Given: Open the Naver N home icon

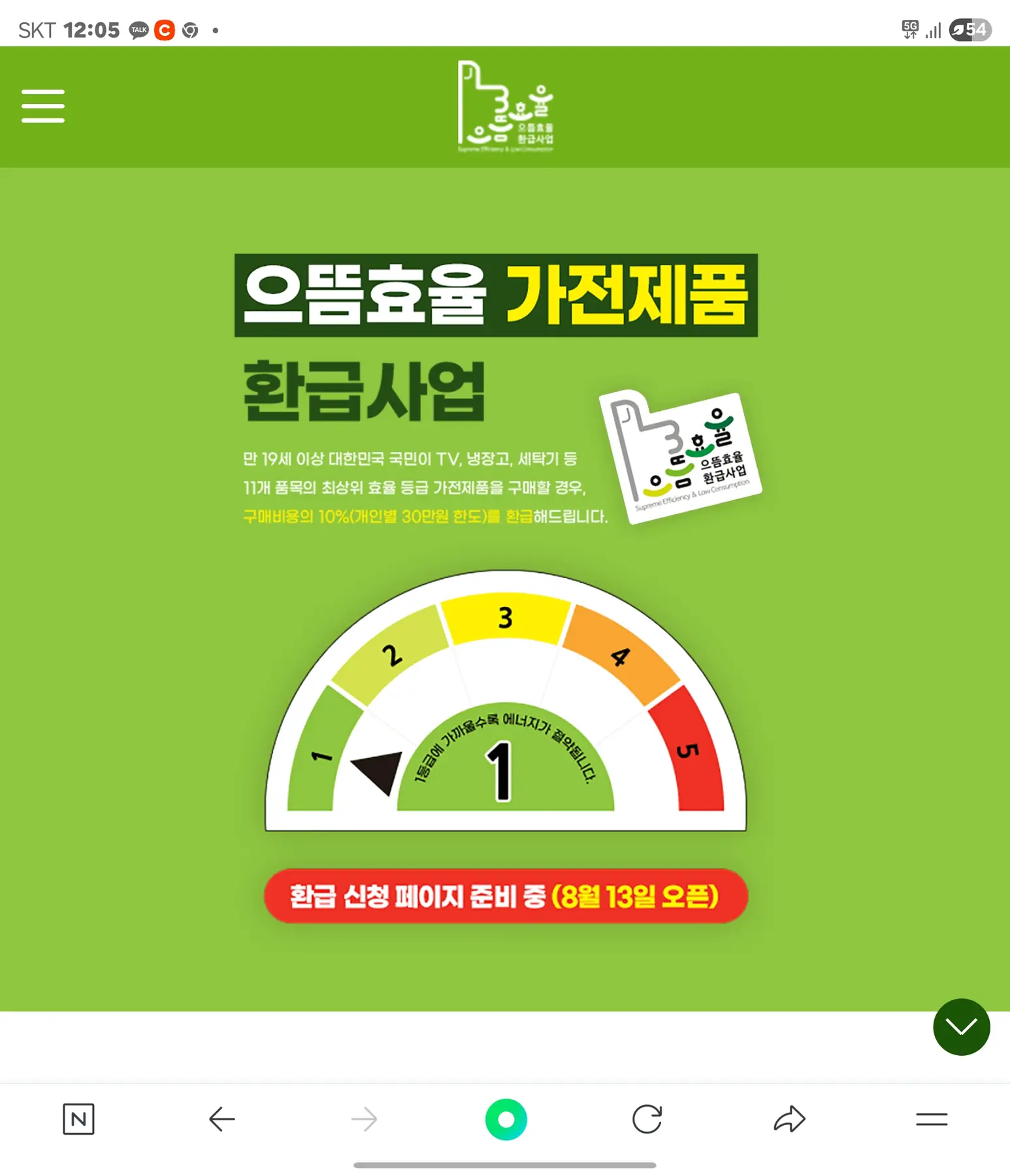Looking at the screenshot, I should click(78, 1119).
